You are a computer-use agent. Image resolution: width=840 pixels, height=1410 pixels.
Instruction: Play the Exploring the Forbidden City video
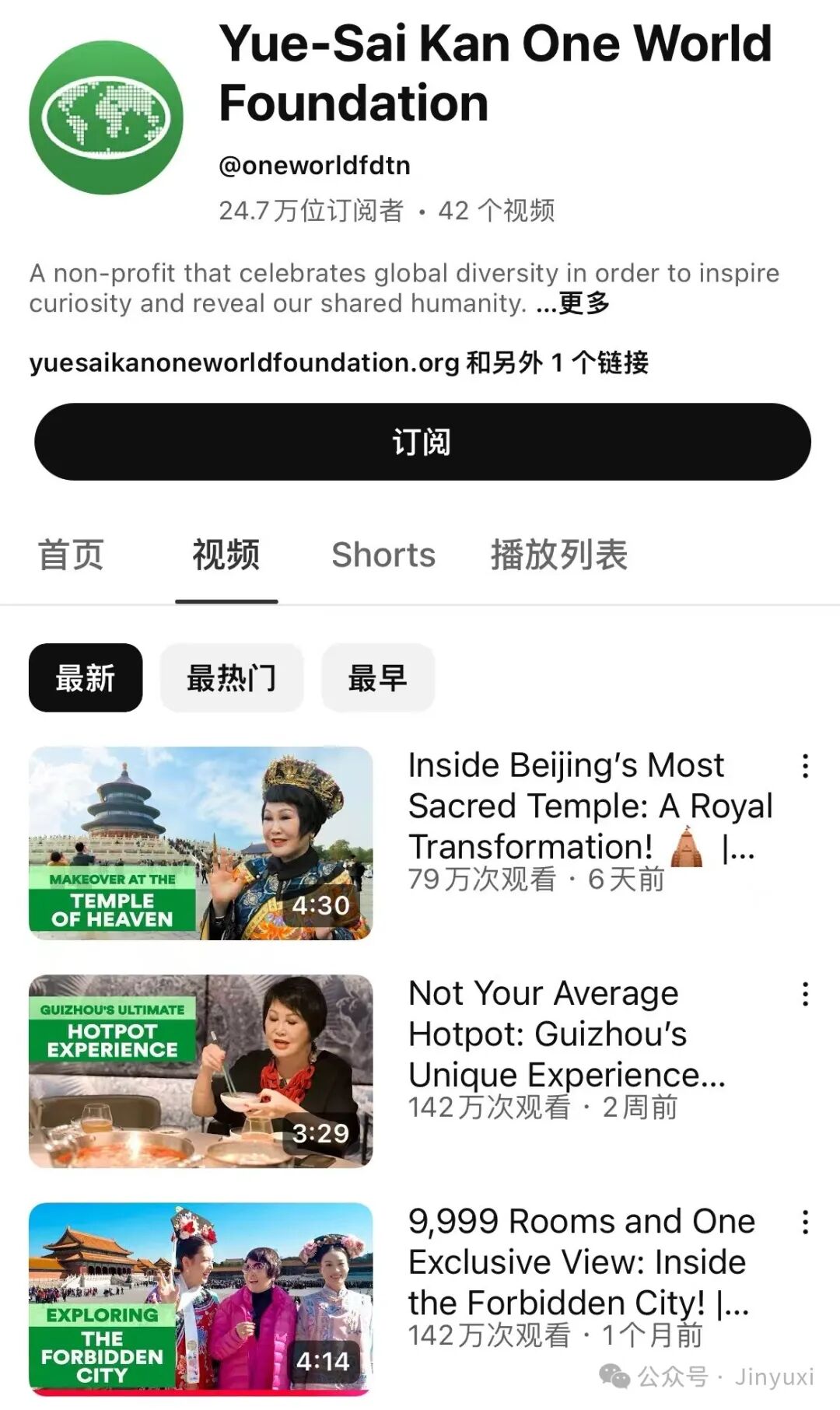tap(201, 1299)
